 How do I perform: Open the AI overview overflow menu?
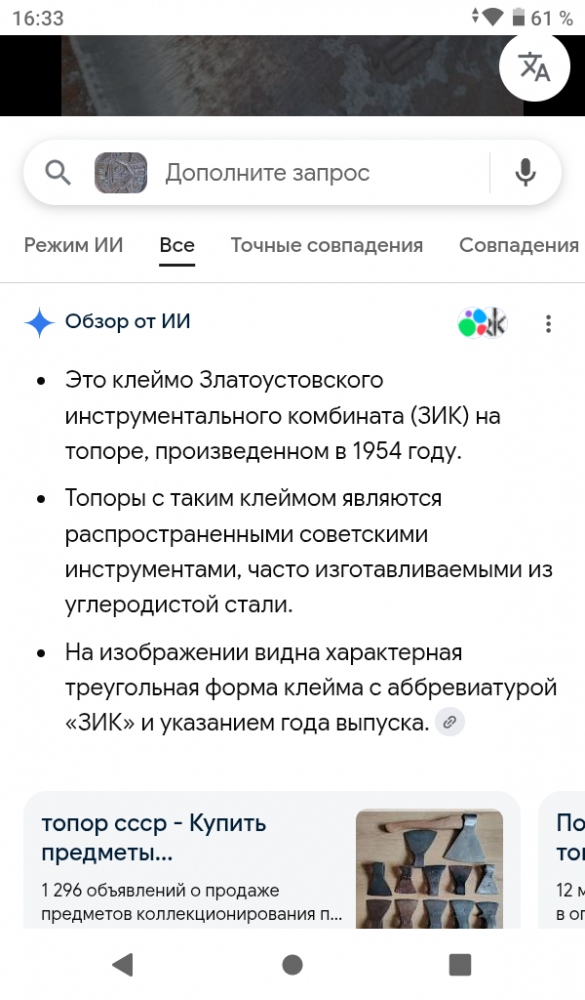548,324
